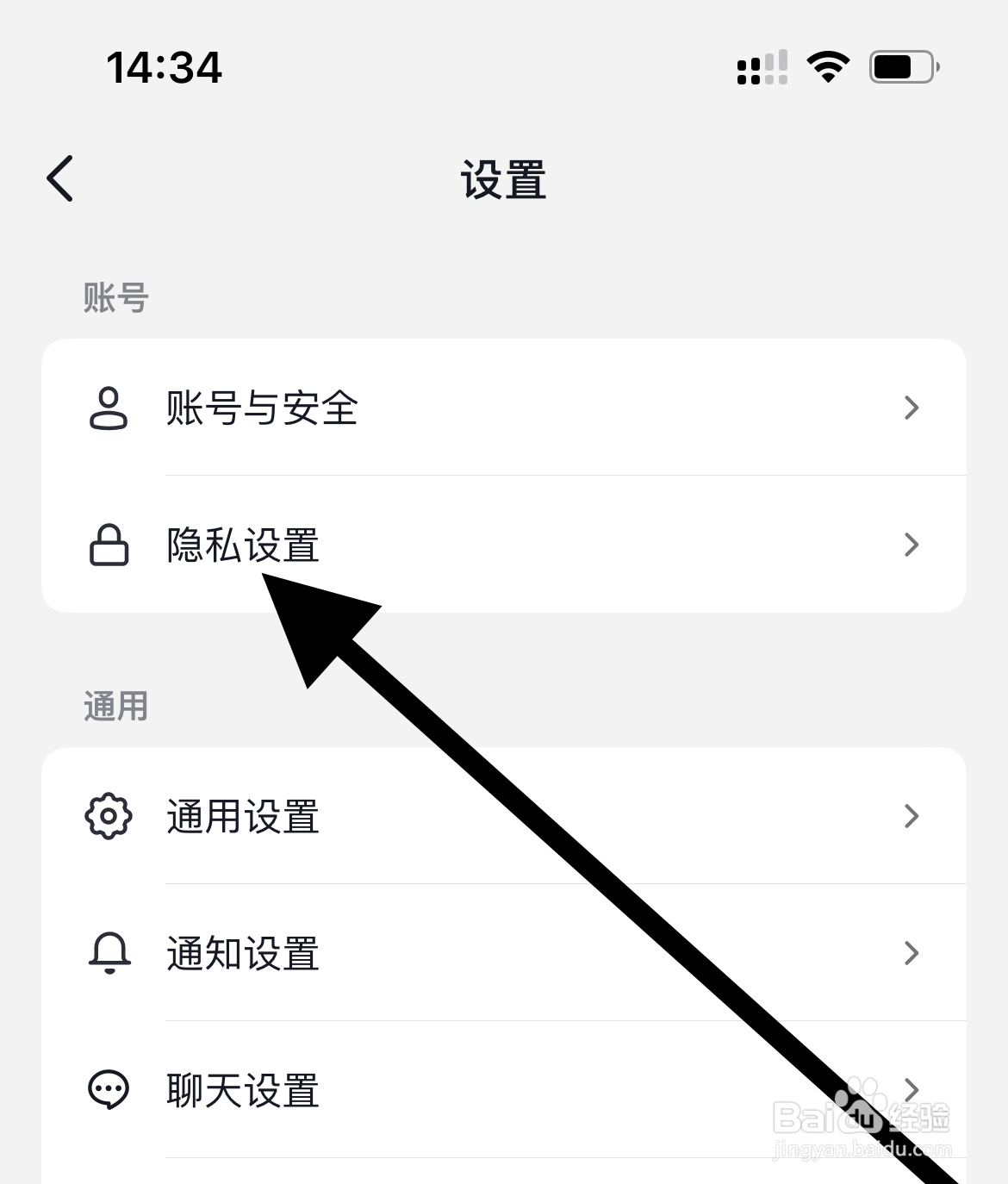The width and height of the screenshot is (1008, 1184).
Task: Expand 聊天设置 via its chevron arrow
Action: click(x=912, y=1090)
